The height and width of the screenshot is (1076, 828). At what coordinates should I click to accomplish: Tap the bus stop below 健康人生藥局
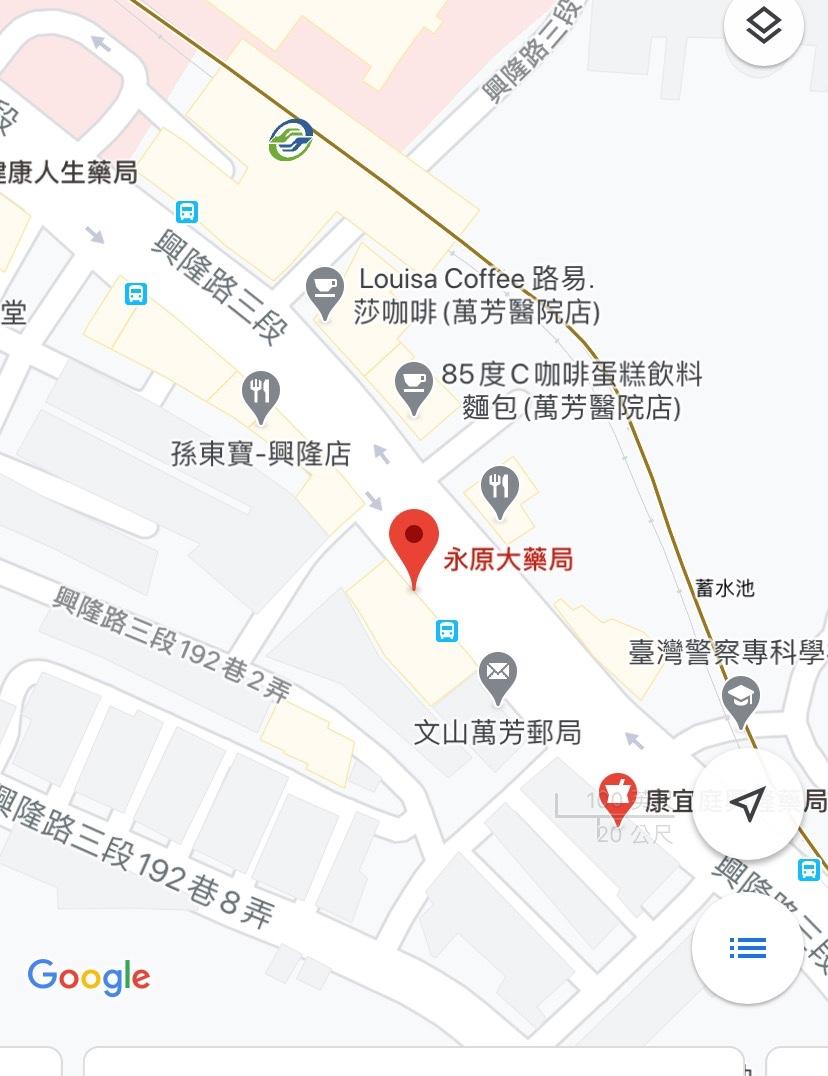186,212
